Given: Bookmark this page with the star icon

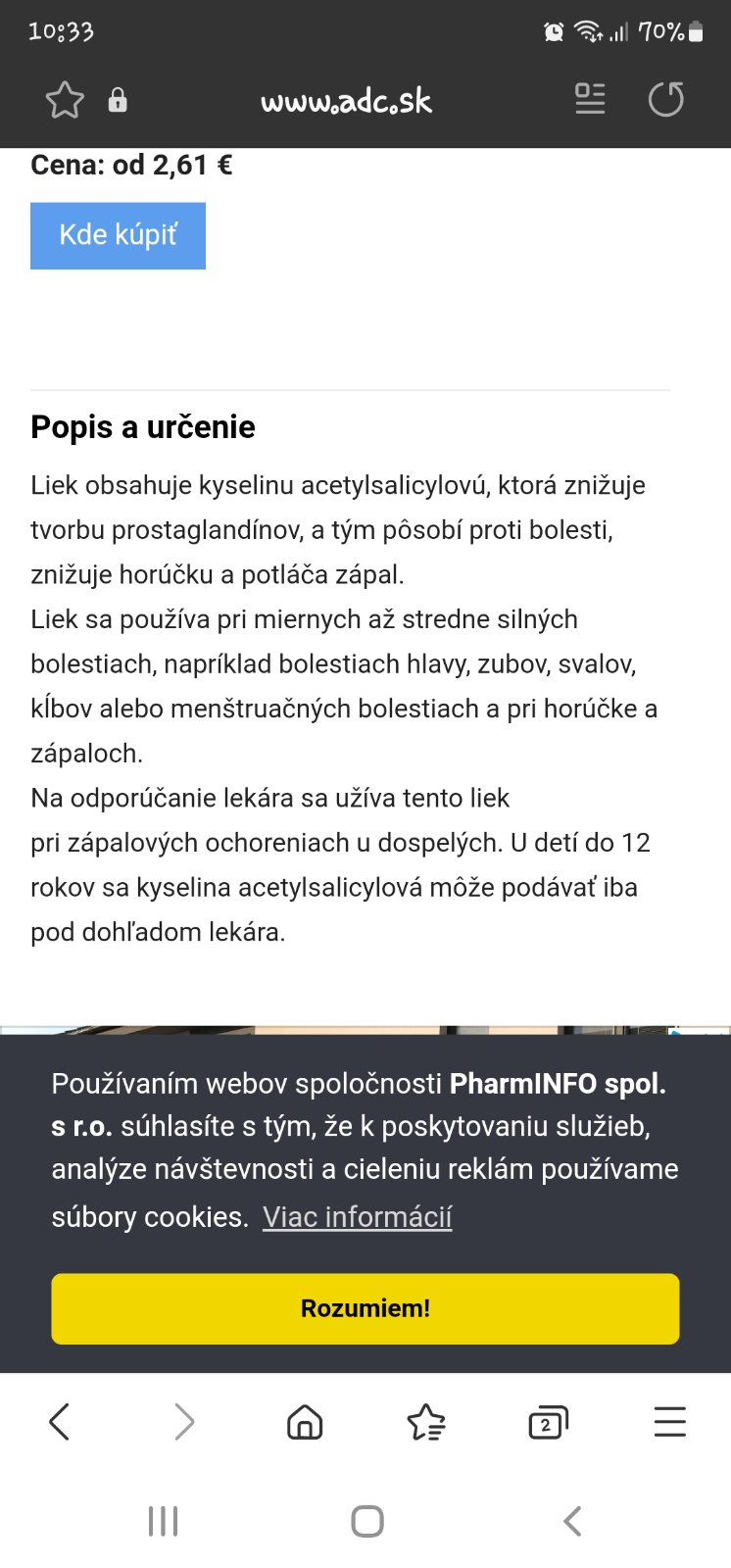Looking at the screenshot, I should [x=65, y=100].
